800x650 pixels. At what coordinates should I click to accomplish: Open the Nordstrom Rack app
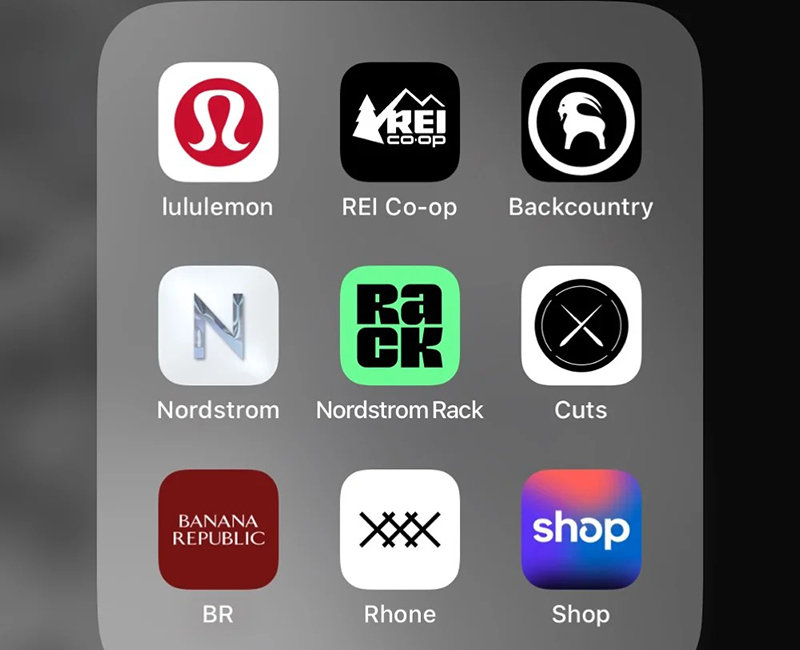point(400,325)
